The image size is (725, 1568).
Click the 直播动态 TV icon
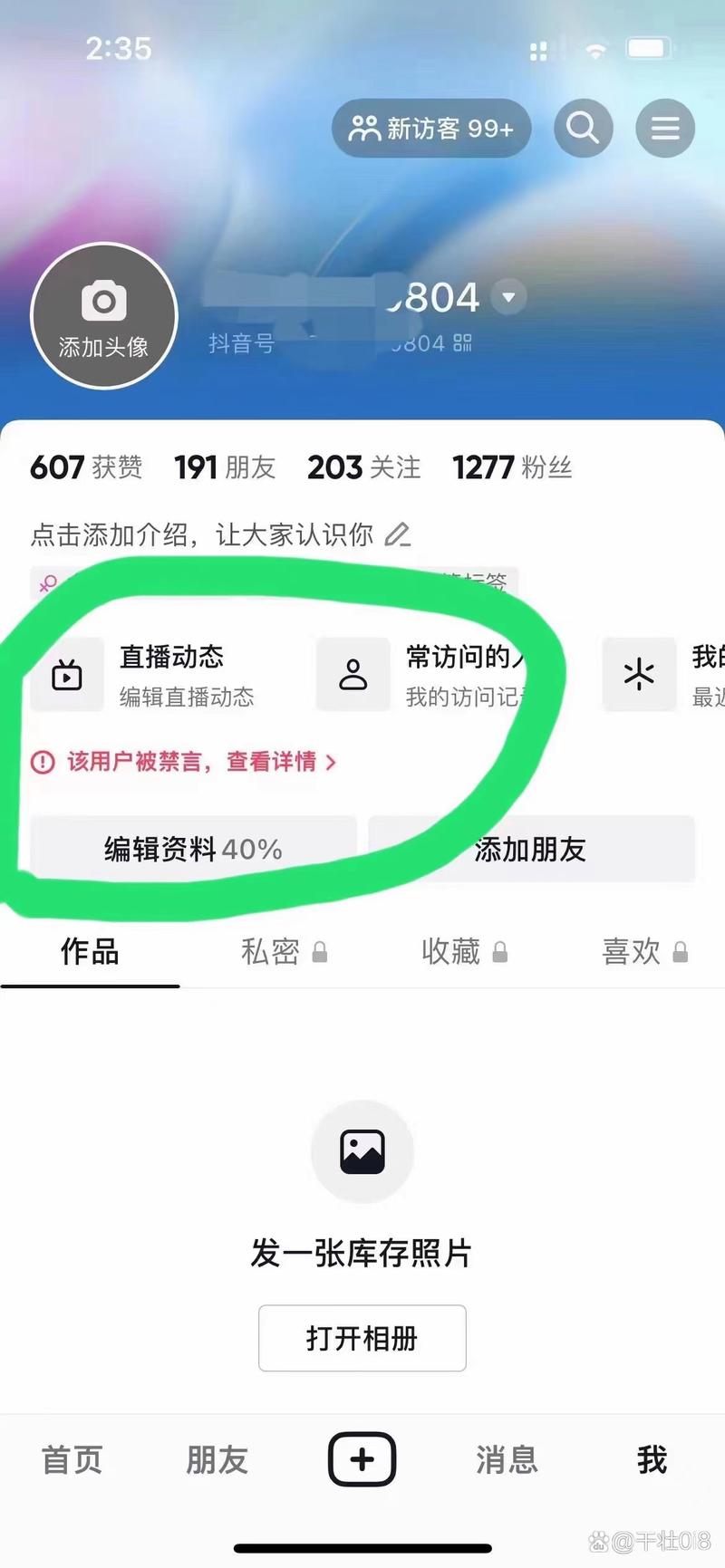coord(67,674)
